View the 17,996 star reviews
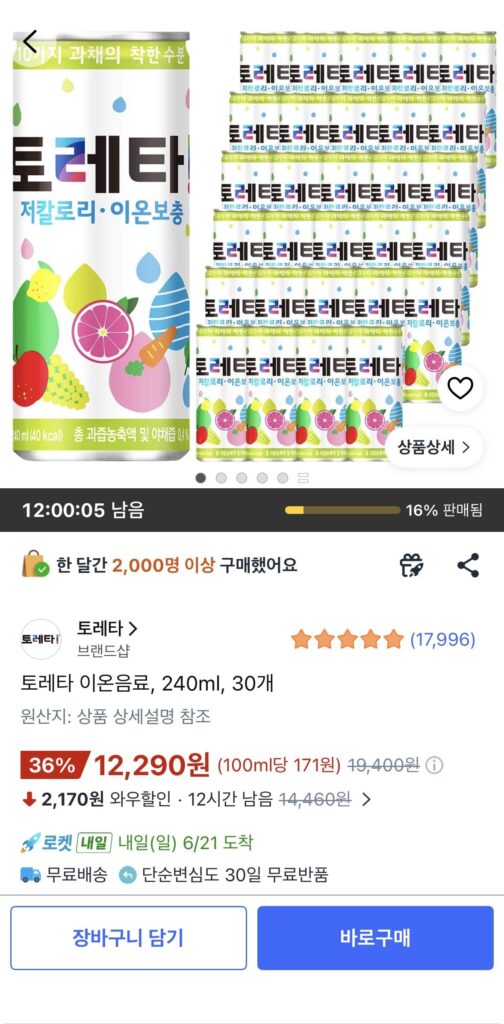Image resolution: width=504 pixels, height=1024 pixels. tap(383, 639)
